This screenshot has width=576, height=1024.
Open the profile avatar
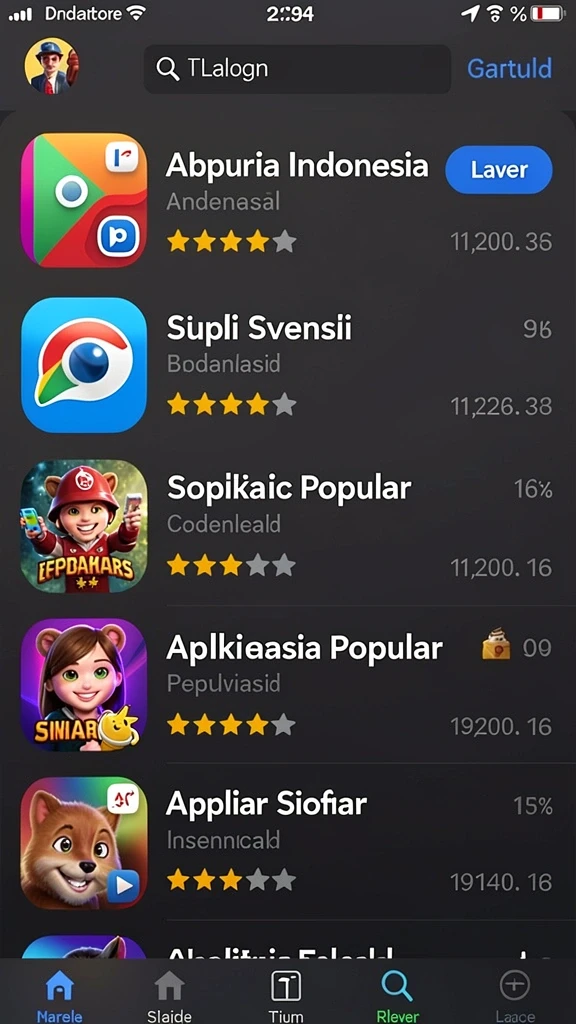coord(52,66)
